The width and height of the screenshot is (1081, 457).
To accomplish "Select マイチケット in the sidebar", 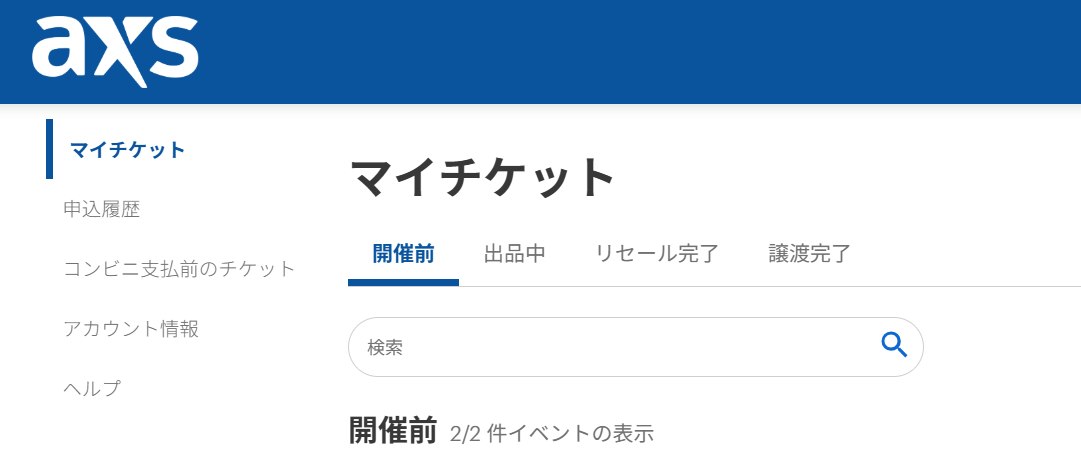I will pyautogui.click(x=128, y=150).
